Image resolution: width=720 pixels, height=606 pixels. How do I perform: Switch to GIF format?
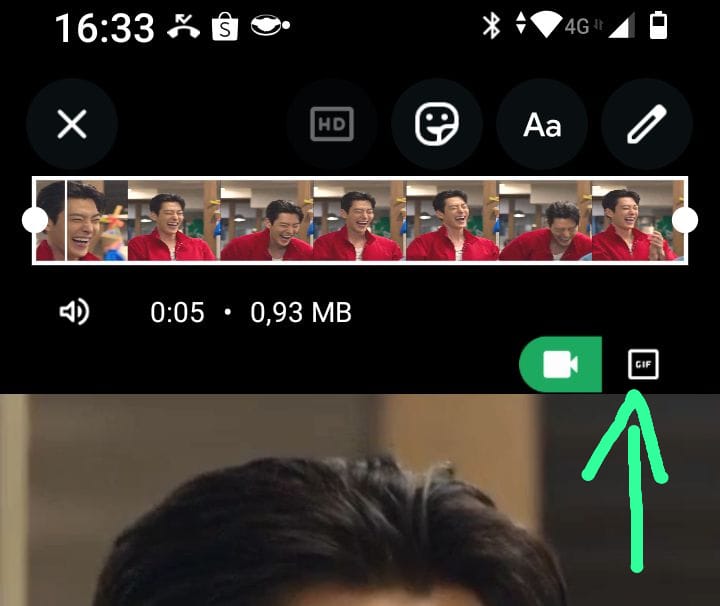coord(643,365)
